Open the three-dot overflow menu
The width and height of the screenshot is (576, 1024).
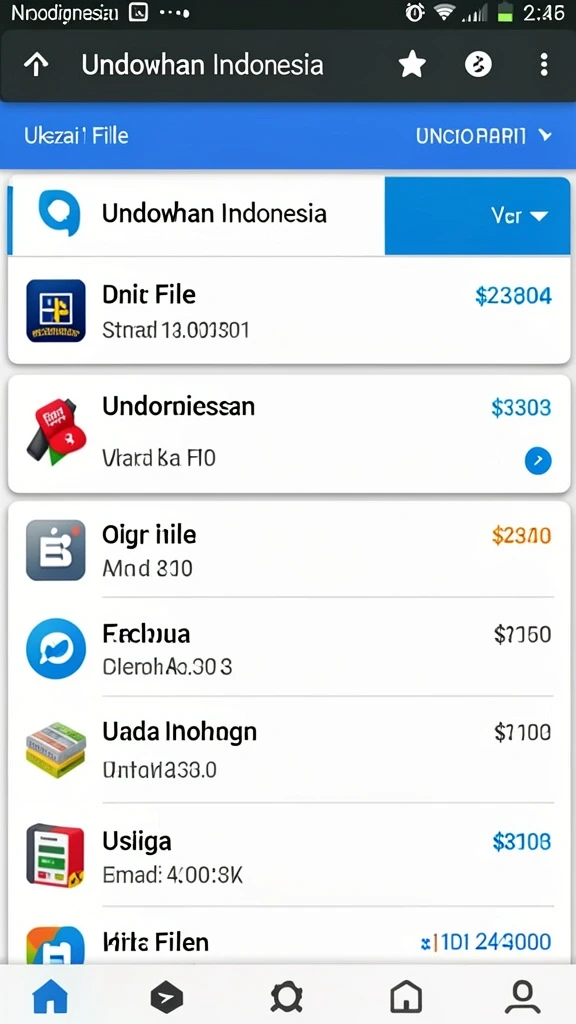point(544,65)
